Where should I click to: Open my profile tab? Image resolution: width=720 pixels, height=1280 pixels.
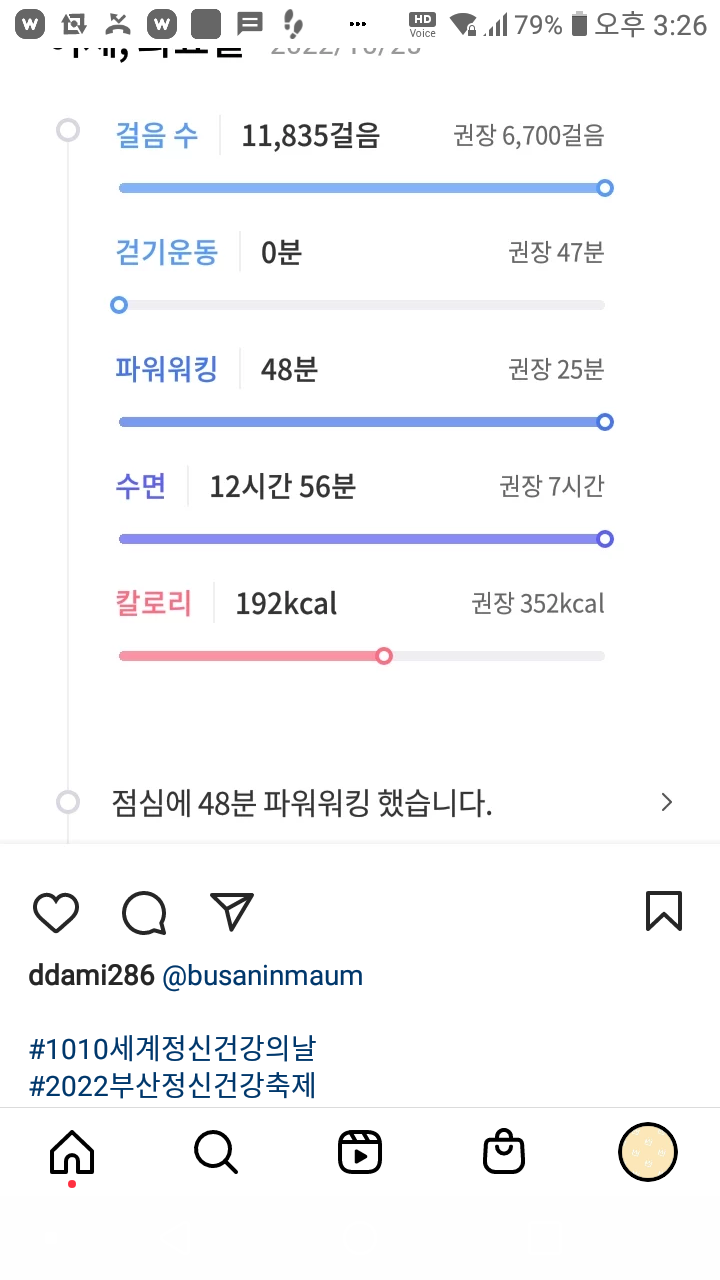coord(648,1153)
